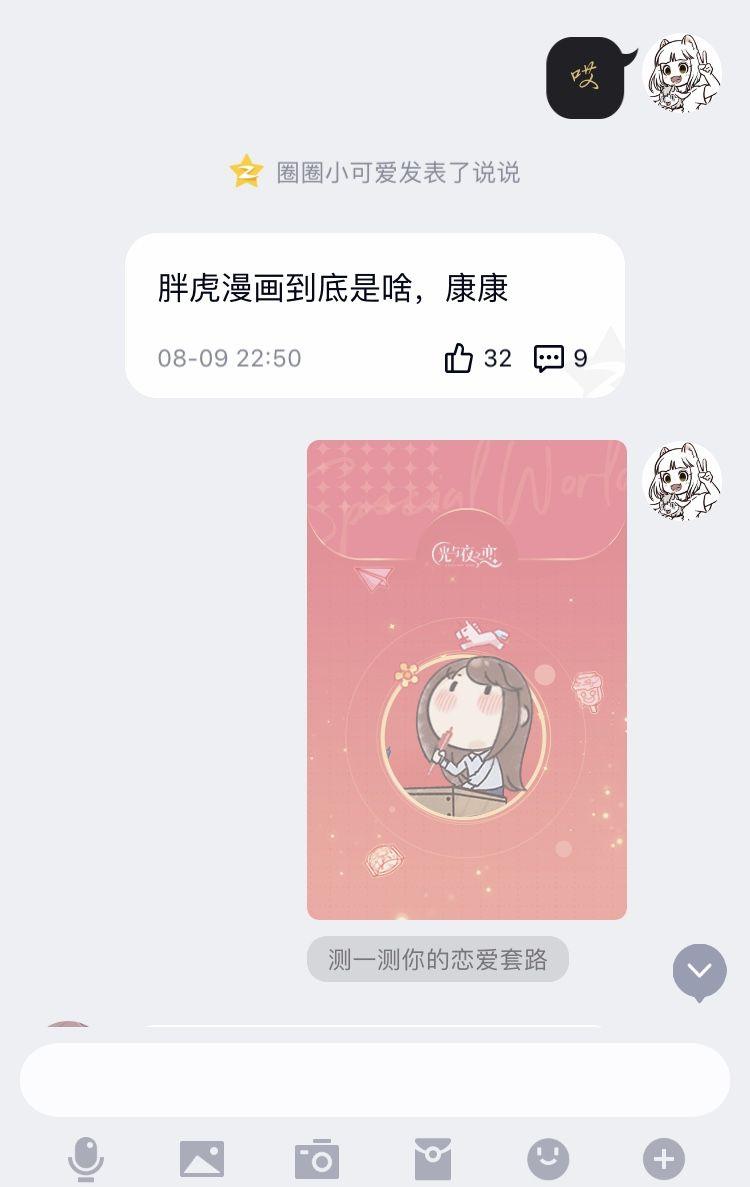The height and width of the screenshot is (1187, 750).
Task: Open the pink 光与夜之恋 image message
Action: pos(466,680)
